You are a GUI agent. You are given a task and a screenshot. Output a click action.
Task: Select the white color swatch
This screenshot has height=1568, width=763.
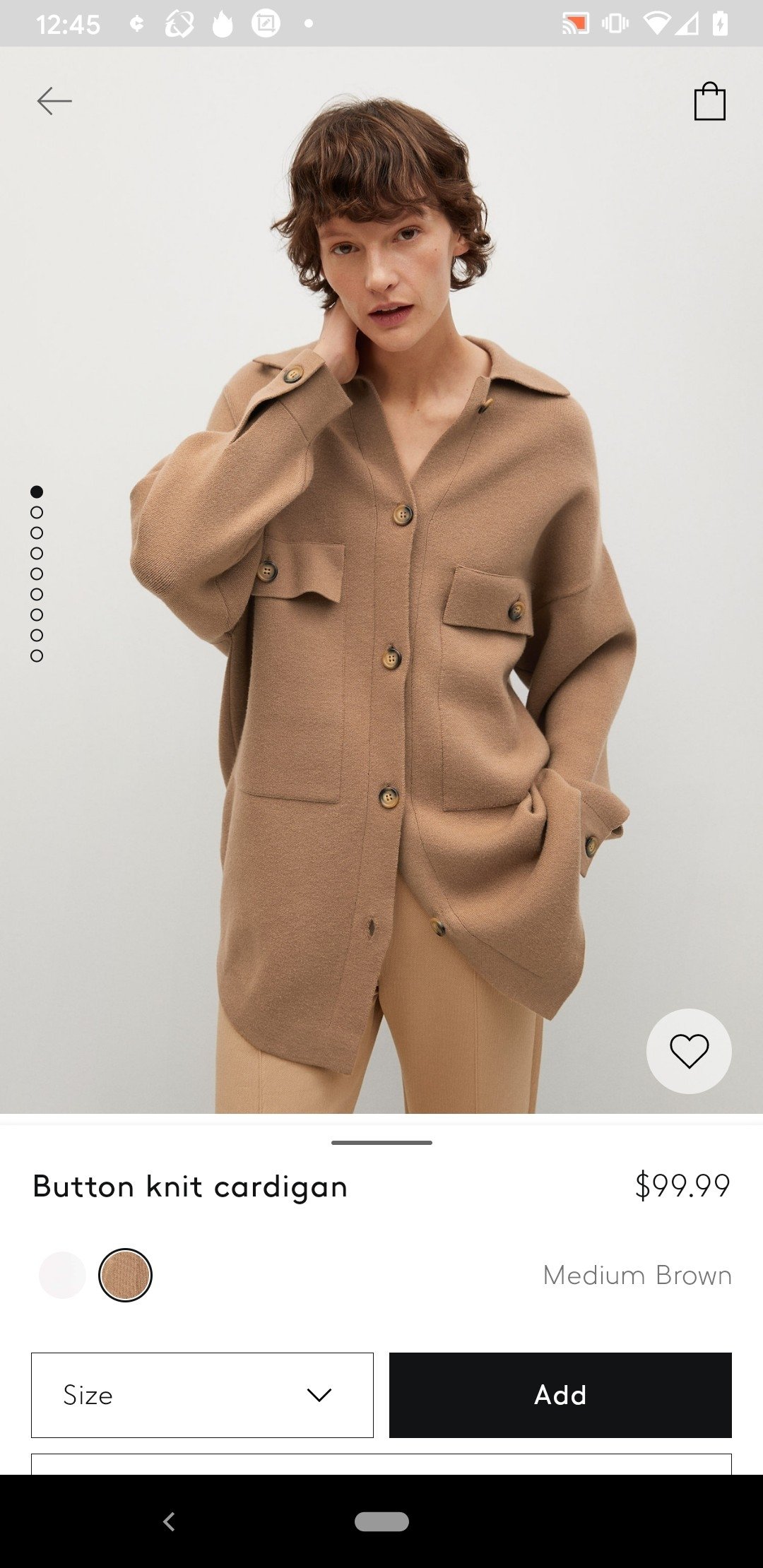pyautogui.click(x=62, y=1275)
